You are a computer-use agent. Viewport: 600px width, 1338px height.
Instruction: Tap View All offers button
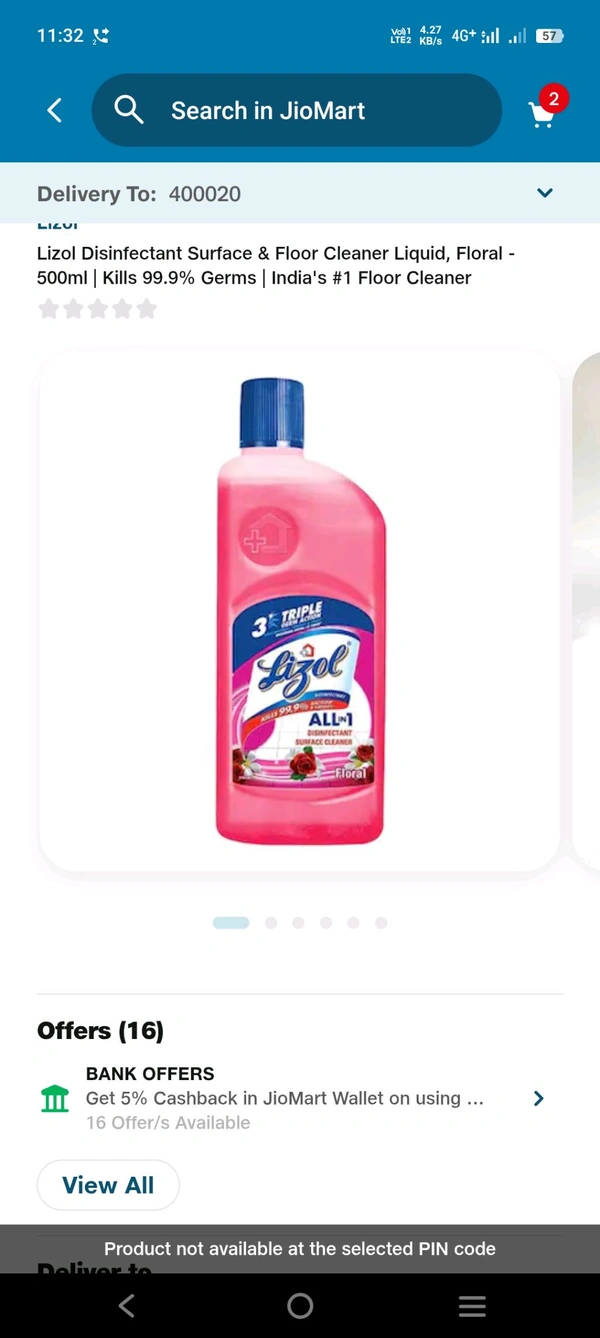[108, 1185]
